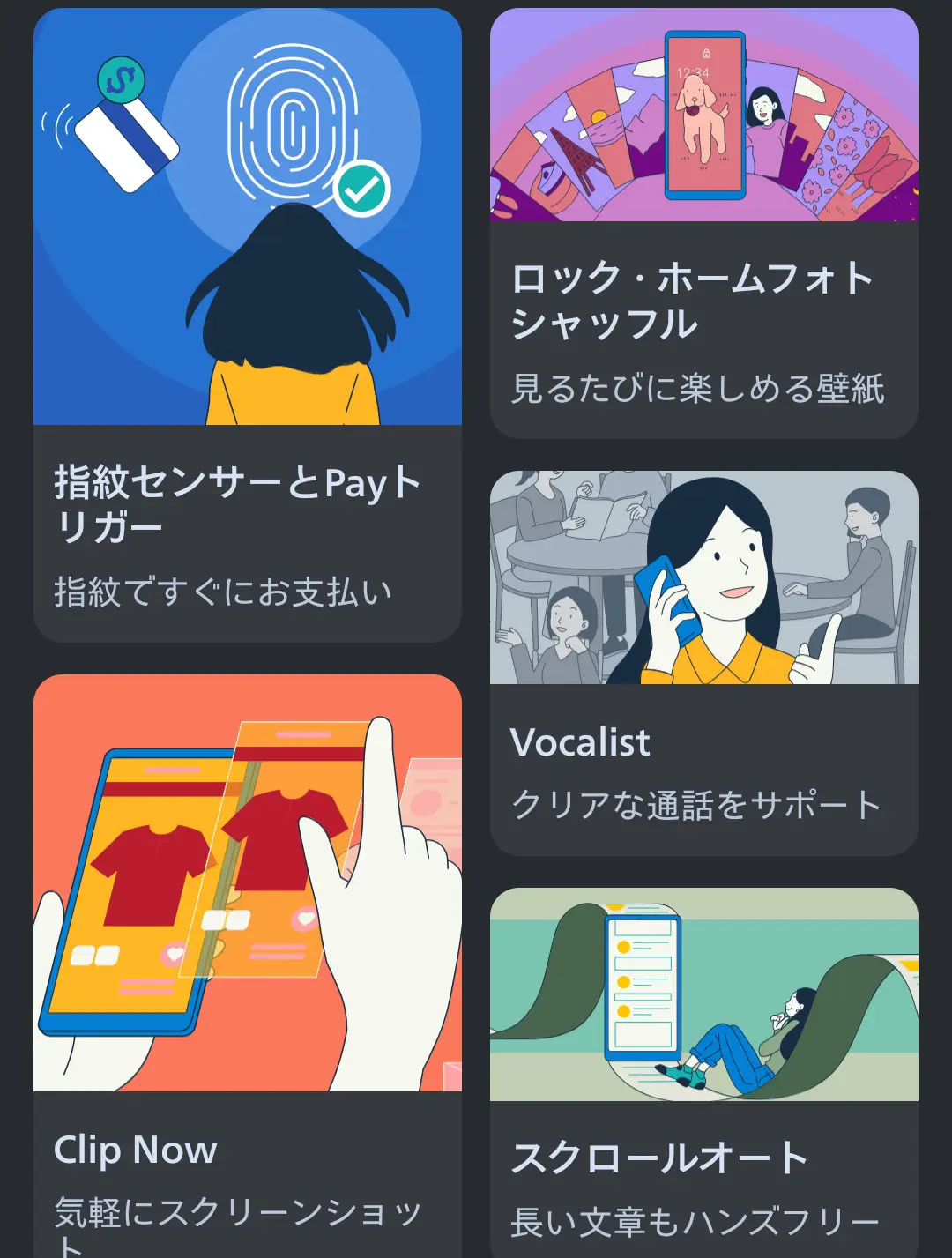This screenshot has height=1258, width=952.
Task: Click the クリアな通話をサポート subtitle
Action: pyautogui.click(x=695, y=802)
